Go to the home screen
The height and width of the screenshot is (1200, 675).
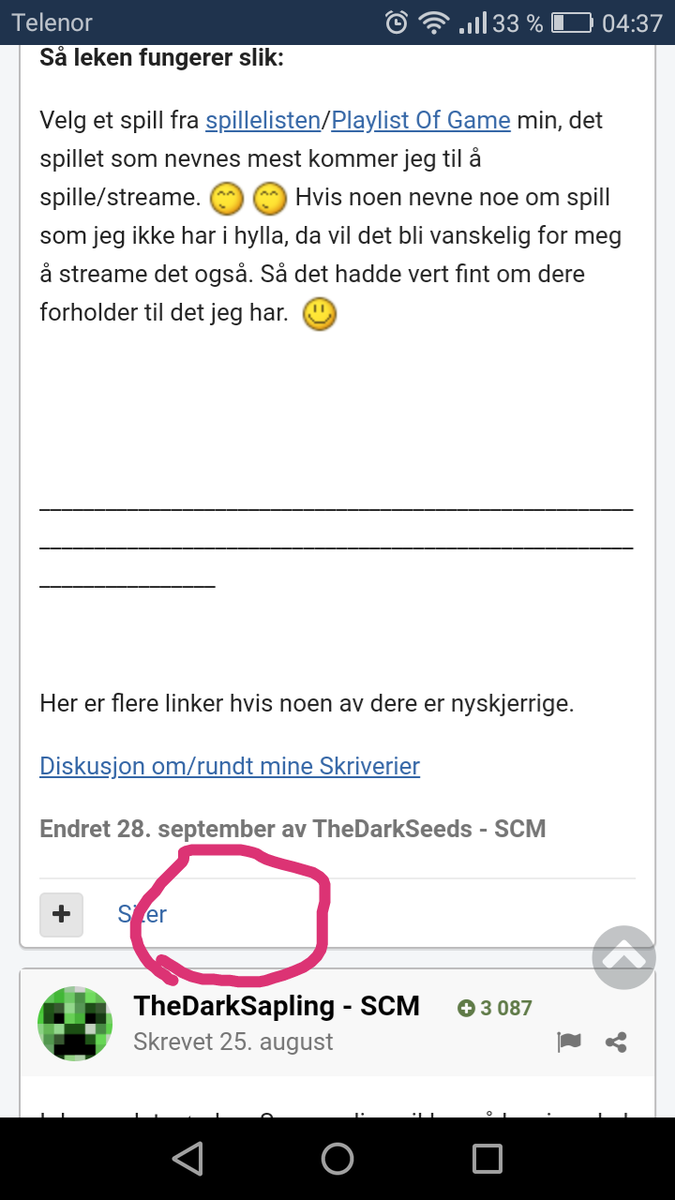337,1158
